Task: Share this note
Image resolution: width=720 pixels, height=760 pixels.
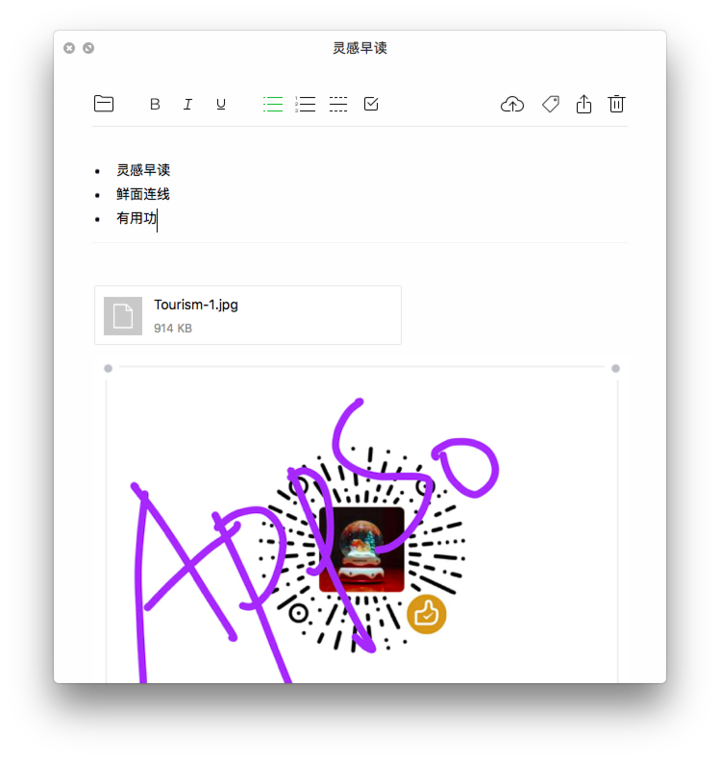Action: pyautogui.click(x=584, y=104)
